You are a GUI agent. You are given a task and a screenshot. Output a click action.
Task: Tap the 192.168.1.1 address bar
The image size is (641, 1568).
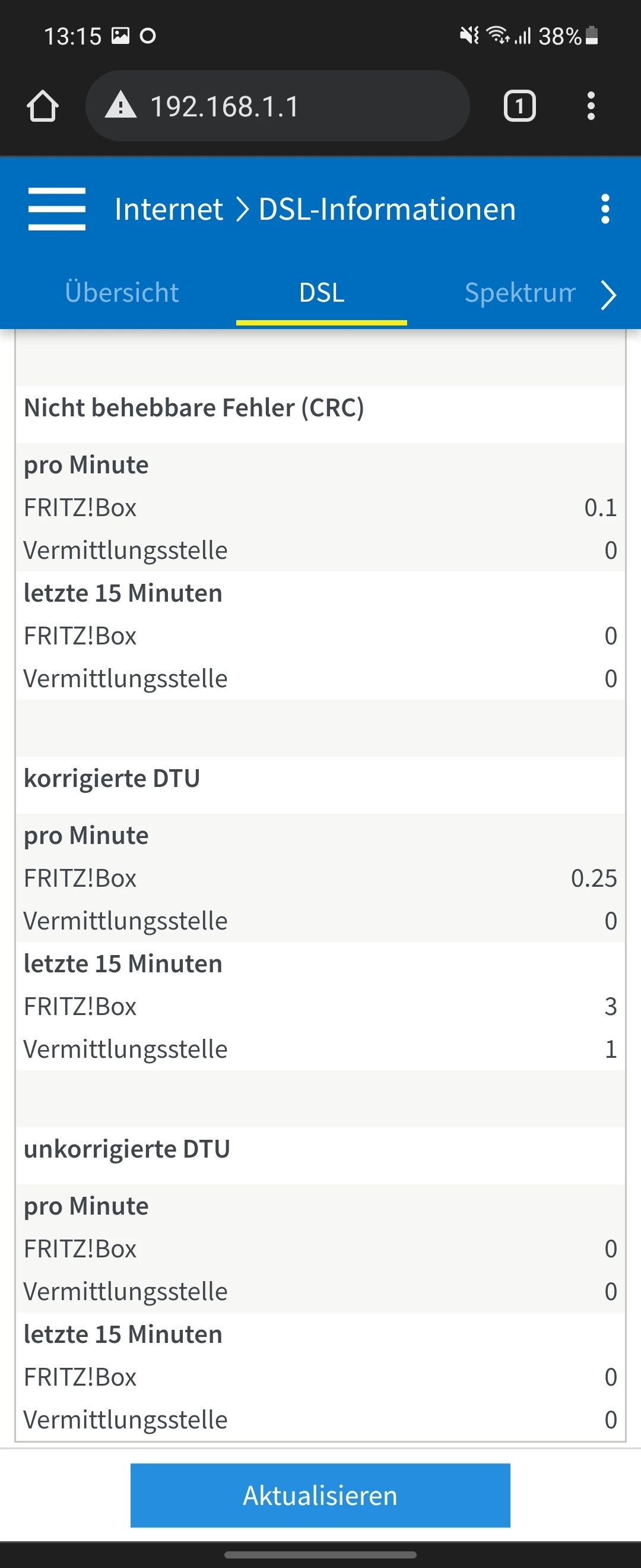coord(277,106)
